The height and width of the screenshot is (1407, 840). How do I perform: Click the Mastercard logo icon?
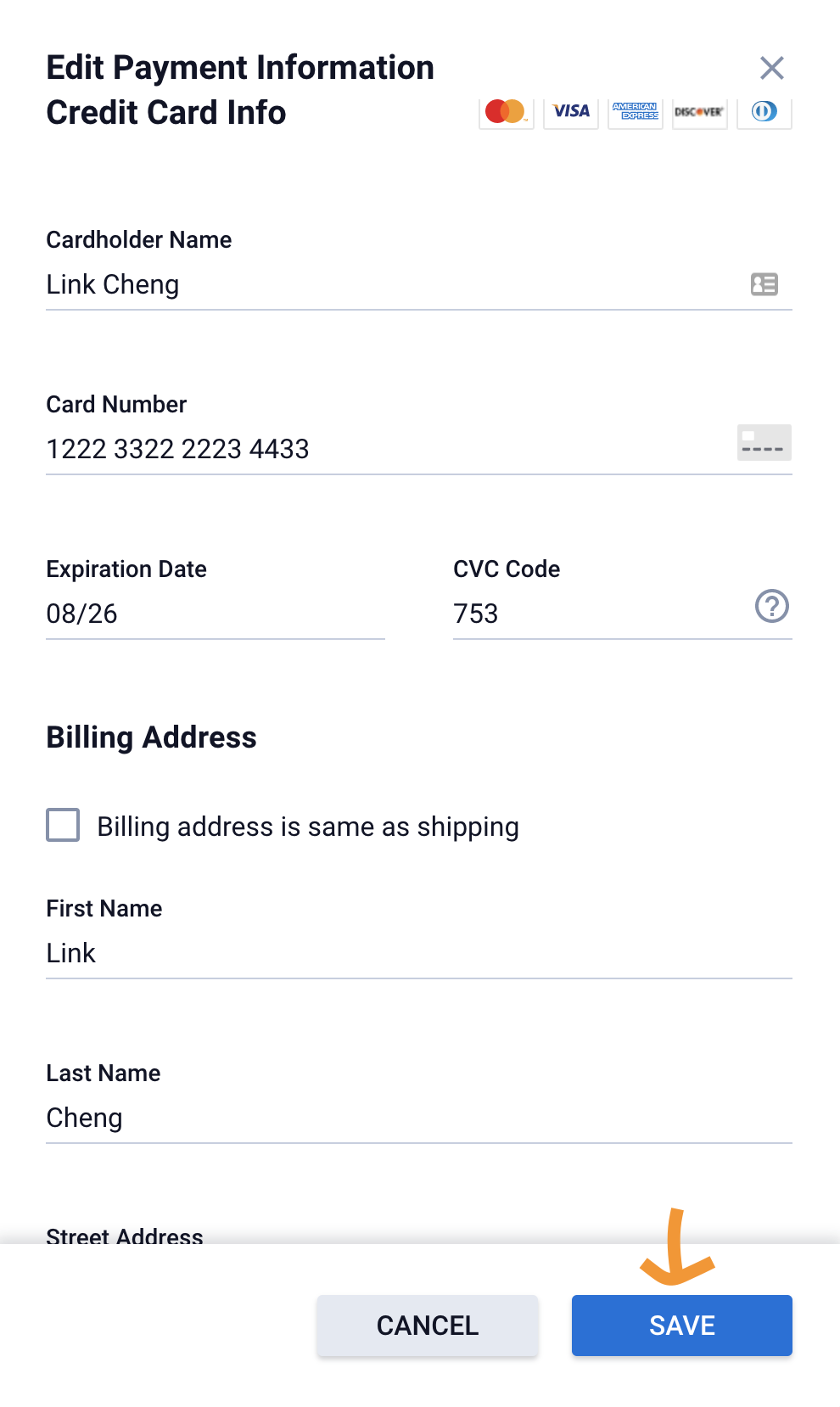505,111
